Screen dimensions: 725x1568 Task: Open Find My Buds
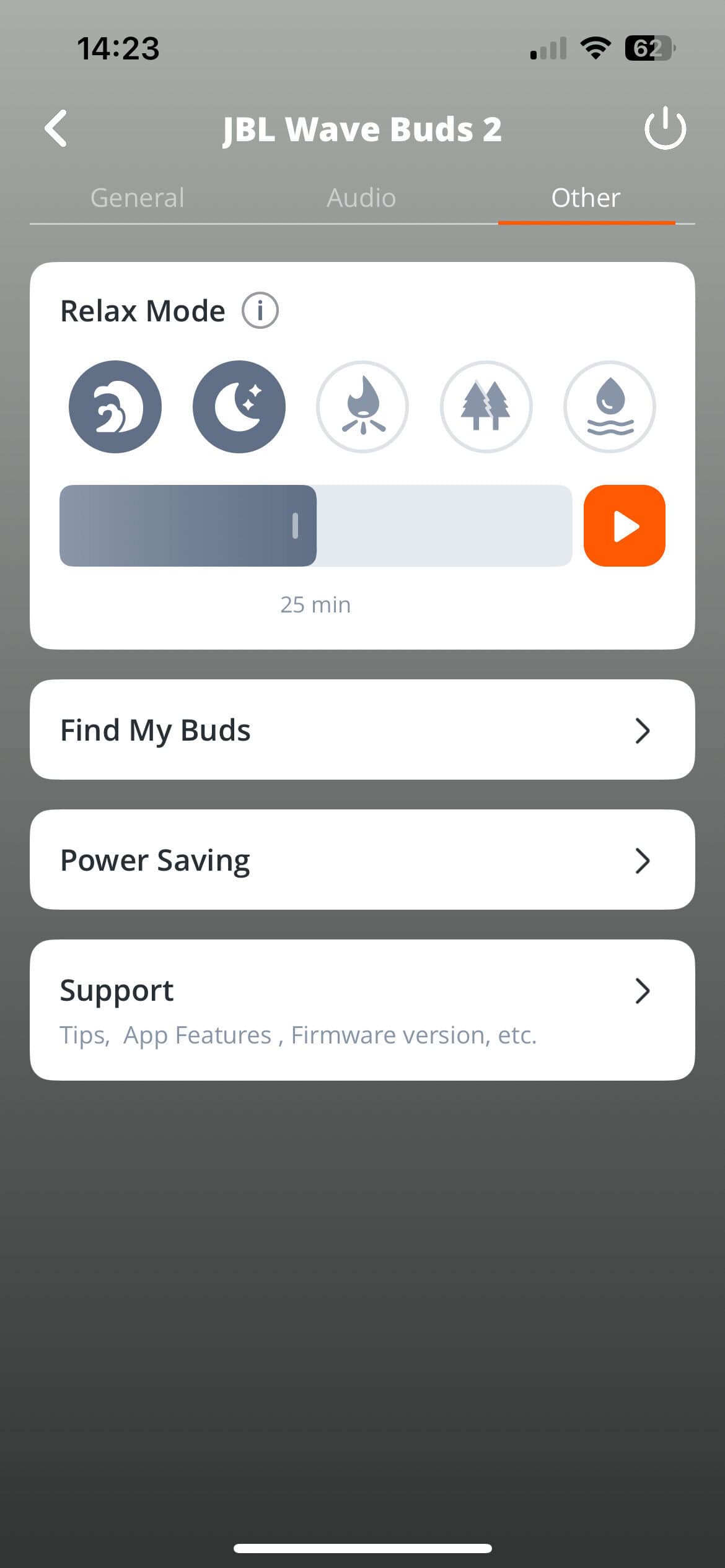pos(362,730)
